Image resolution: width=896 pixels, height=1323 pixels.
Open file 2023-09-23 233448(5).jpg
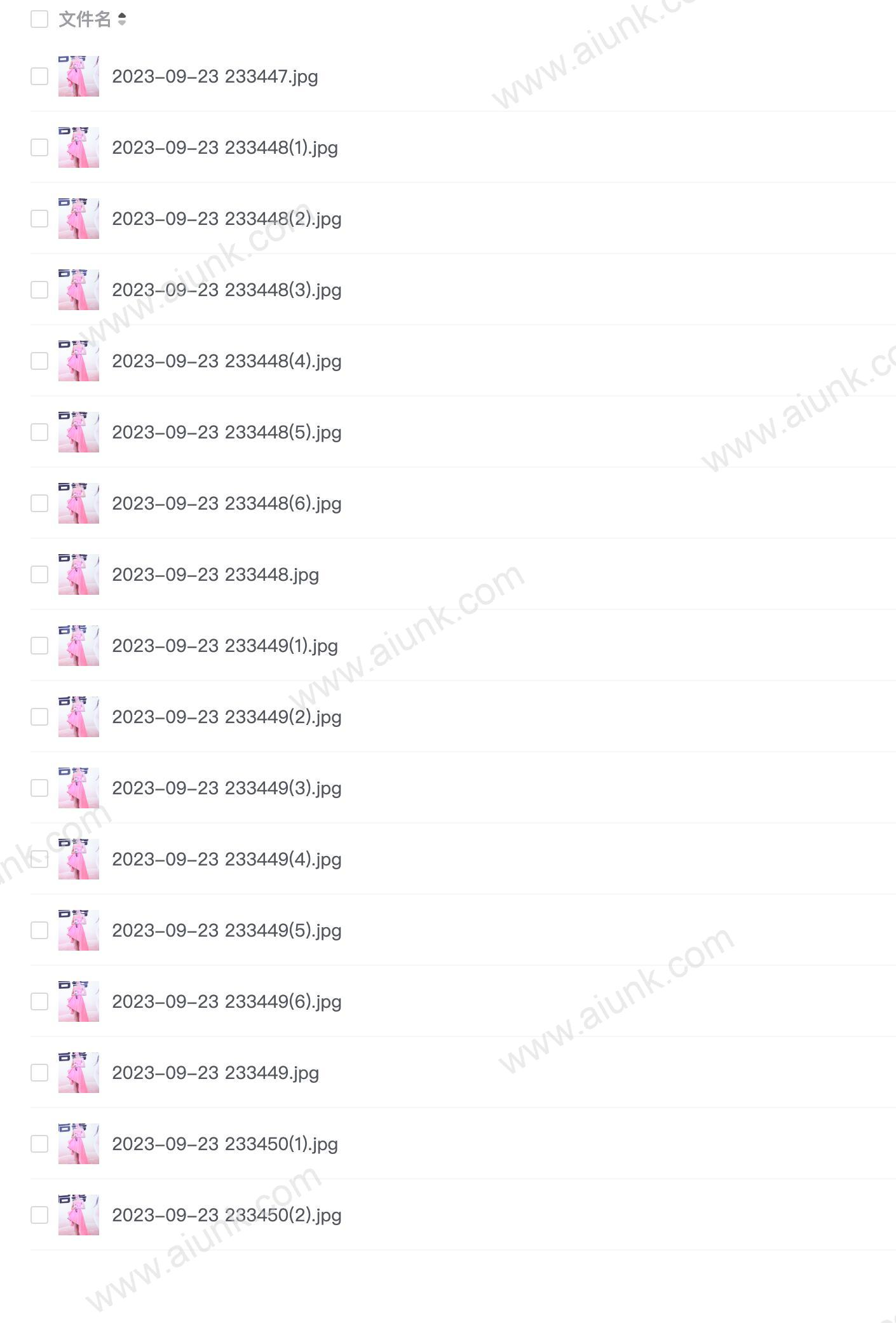click(x=226, y=433)
